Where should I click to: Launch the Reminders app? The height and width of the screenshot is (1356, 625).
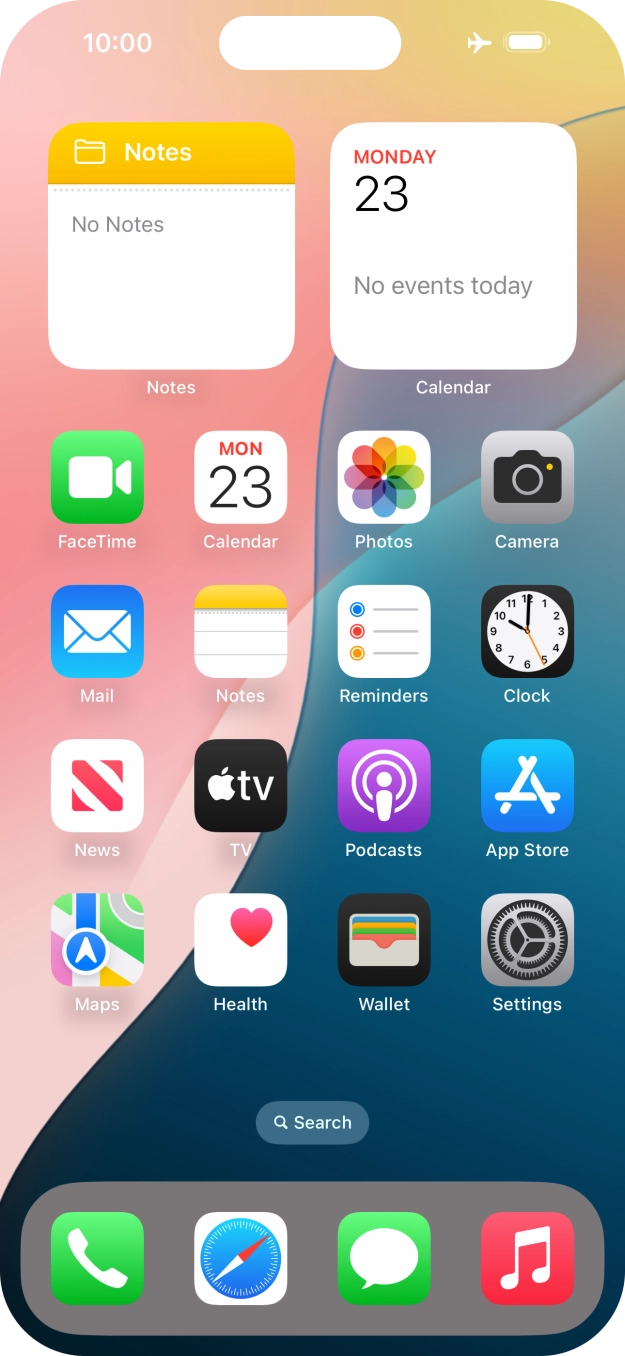click(x=384, y=631)
